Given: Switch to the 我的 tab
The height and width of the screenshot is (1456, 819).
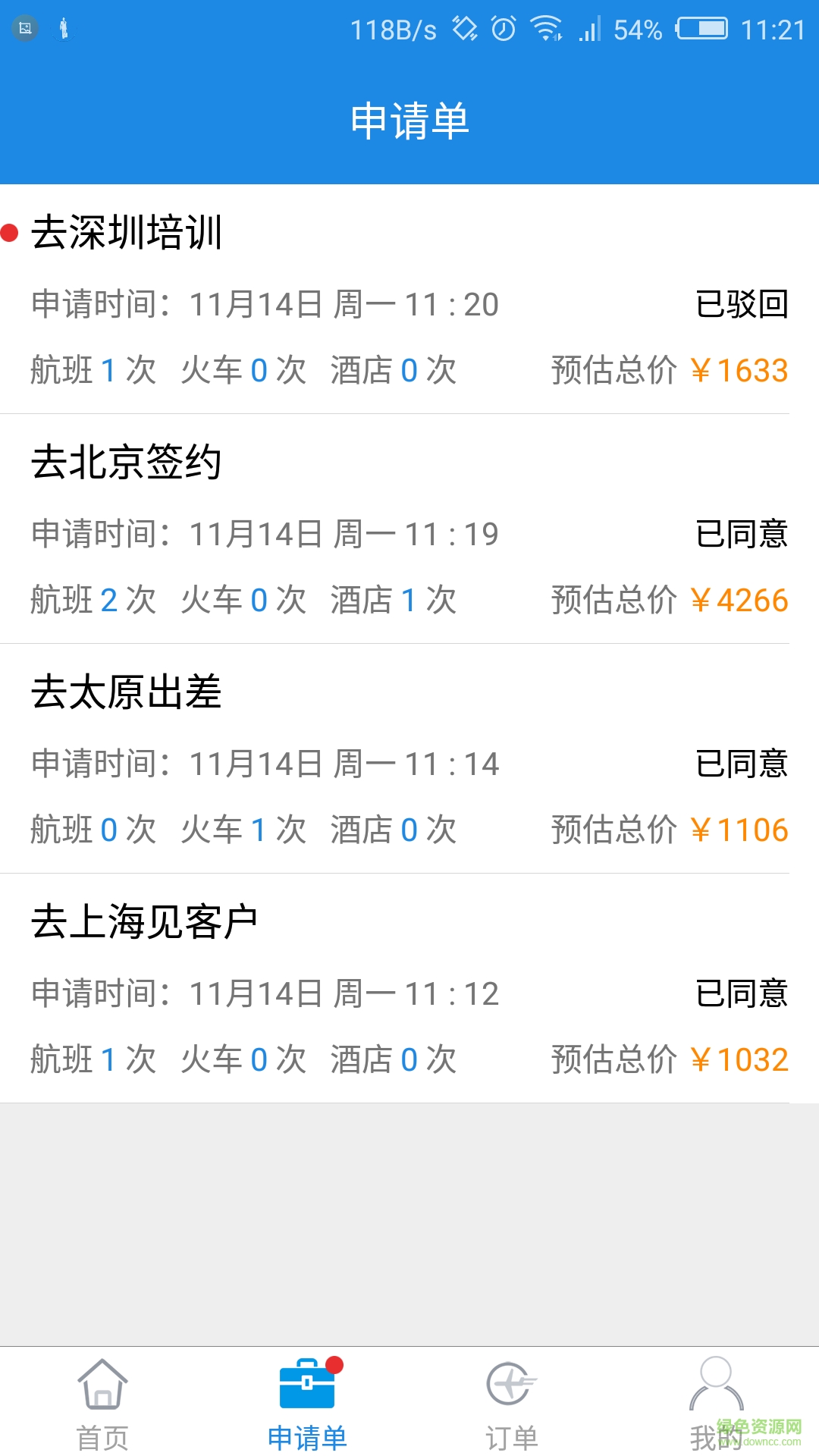Looking at the screenshot, I should click(715, 1407).
